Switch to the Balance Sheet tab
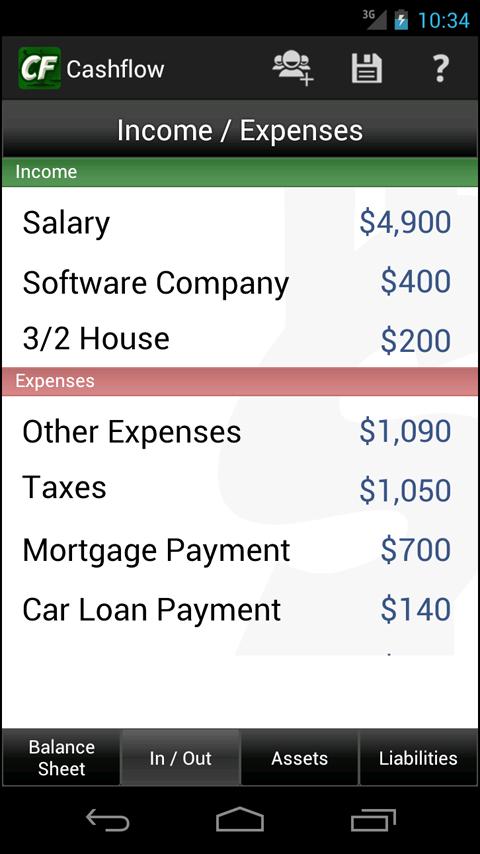This screenshot has height=854, width=480. click(61, 758)
